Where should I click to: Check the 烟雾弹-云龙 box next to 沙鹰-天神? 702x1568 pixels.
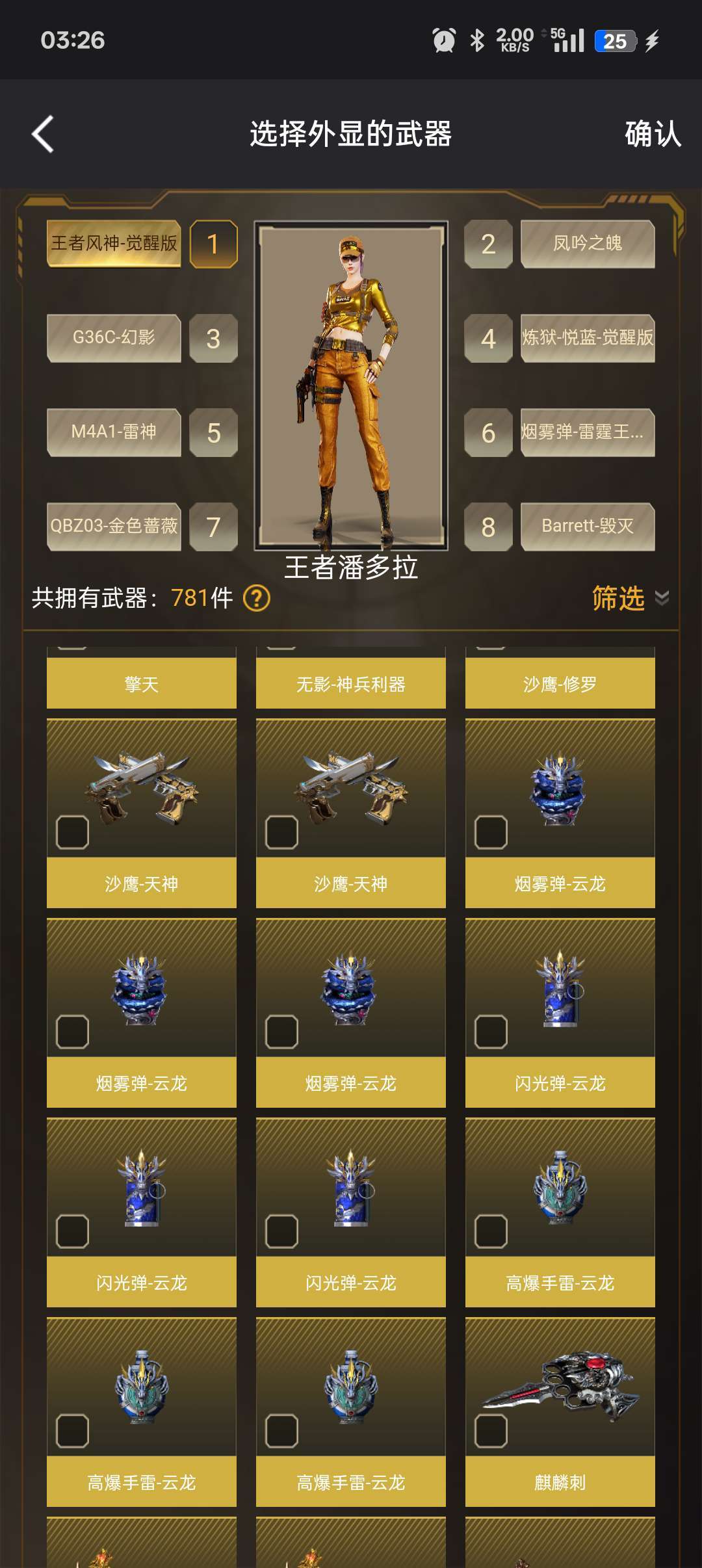tap(491, 832)
